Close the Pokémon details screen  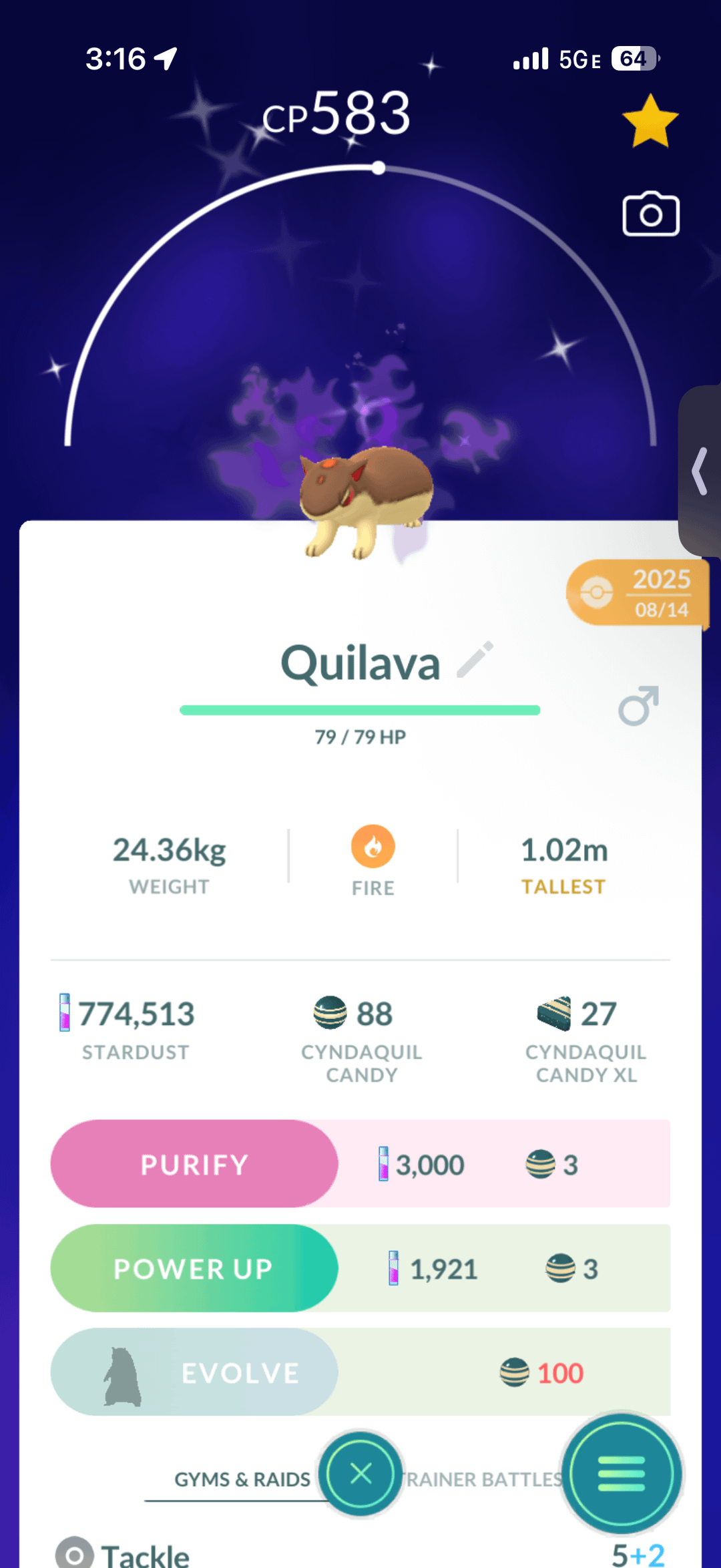click(360, 1473)
